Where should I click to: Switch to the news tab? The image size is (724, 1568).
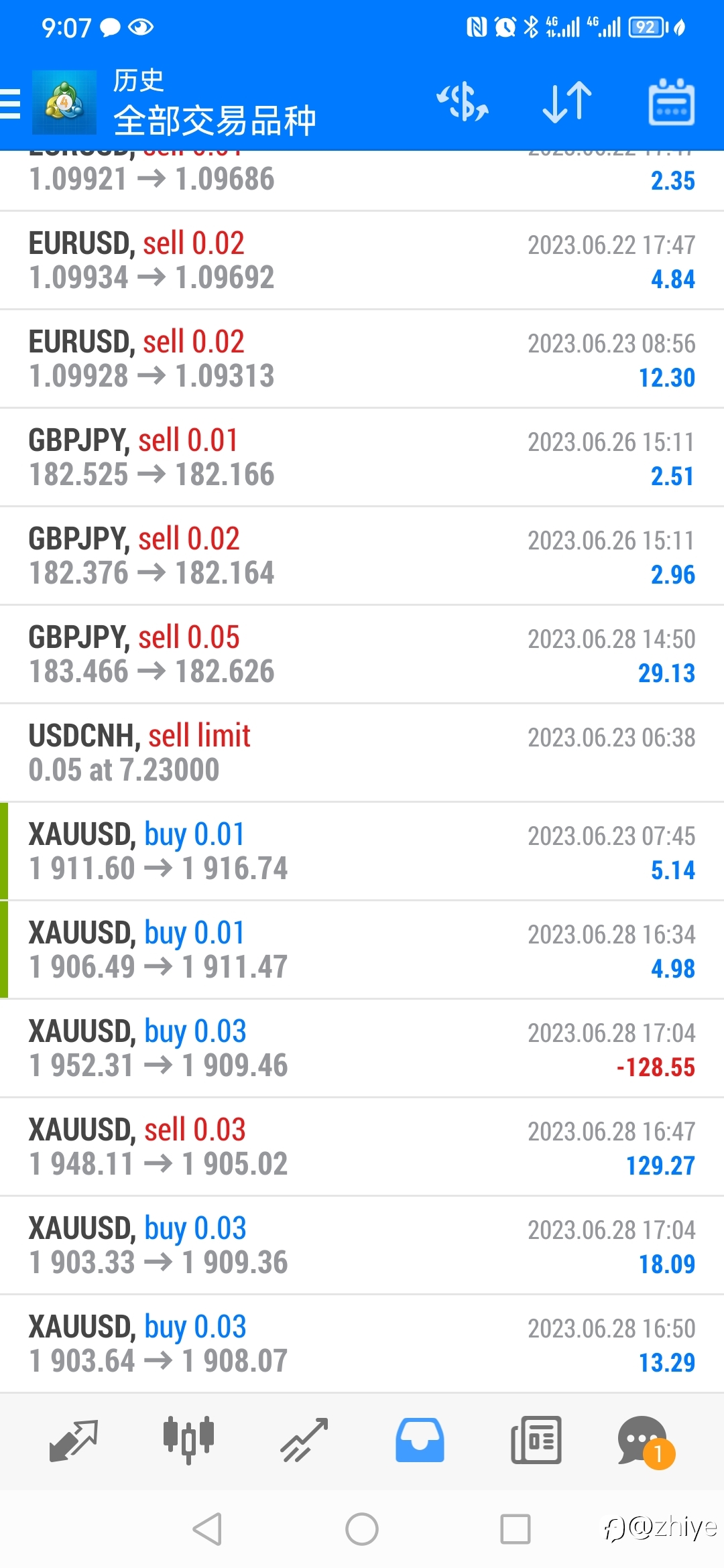536,1441
